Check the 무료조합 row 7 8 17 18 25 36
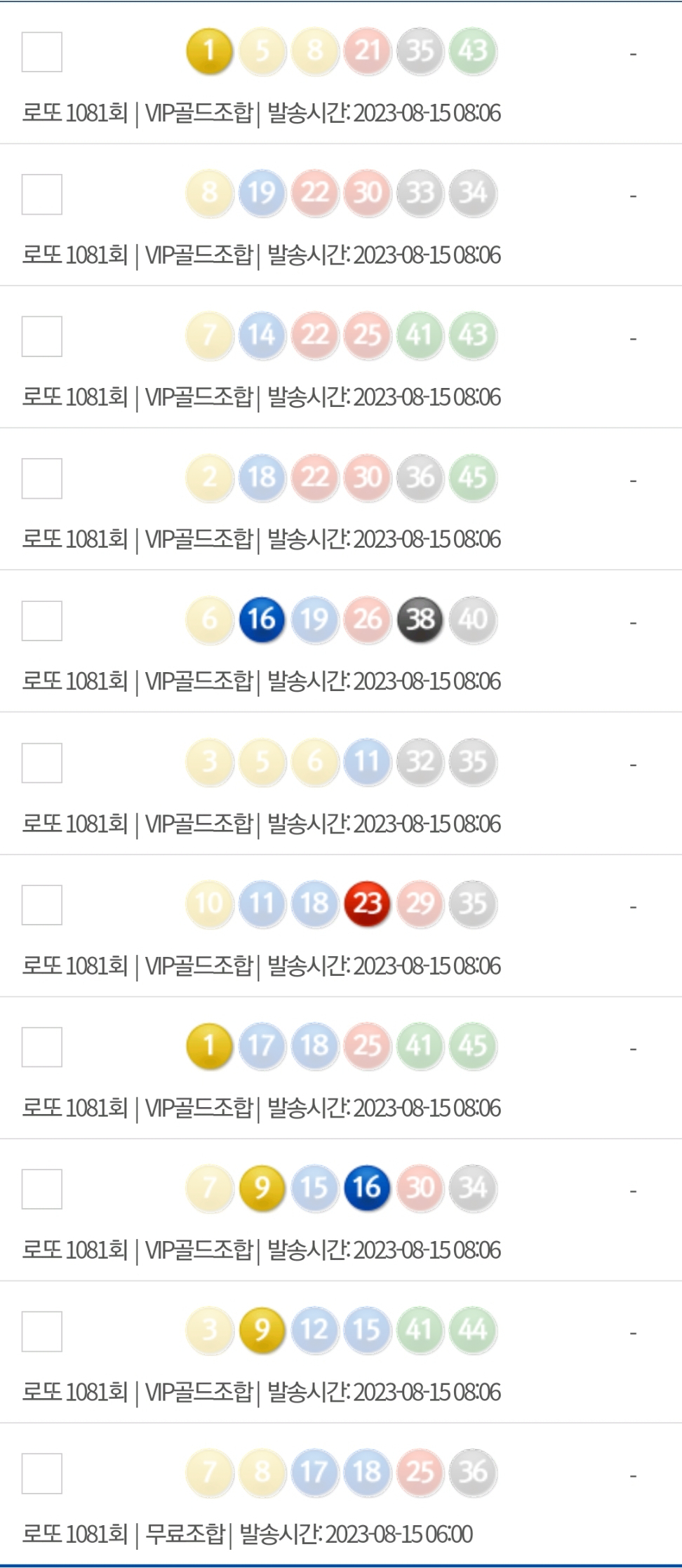Image resolution: width=682 pixels, height=1568 pixels. (42, 1474)
